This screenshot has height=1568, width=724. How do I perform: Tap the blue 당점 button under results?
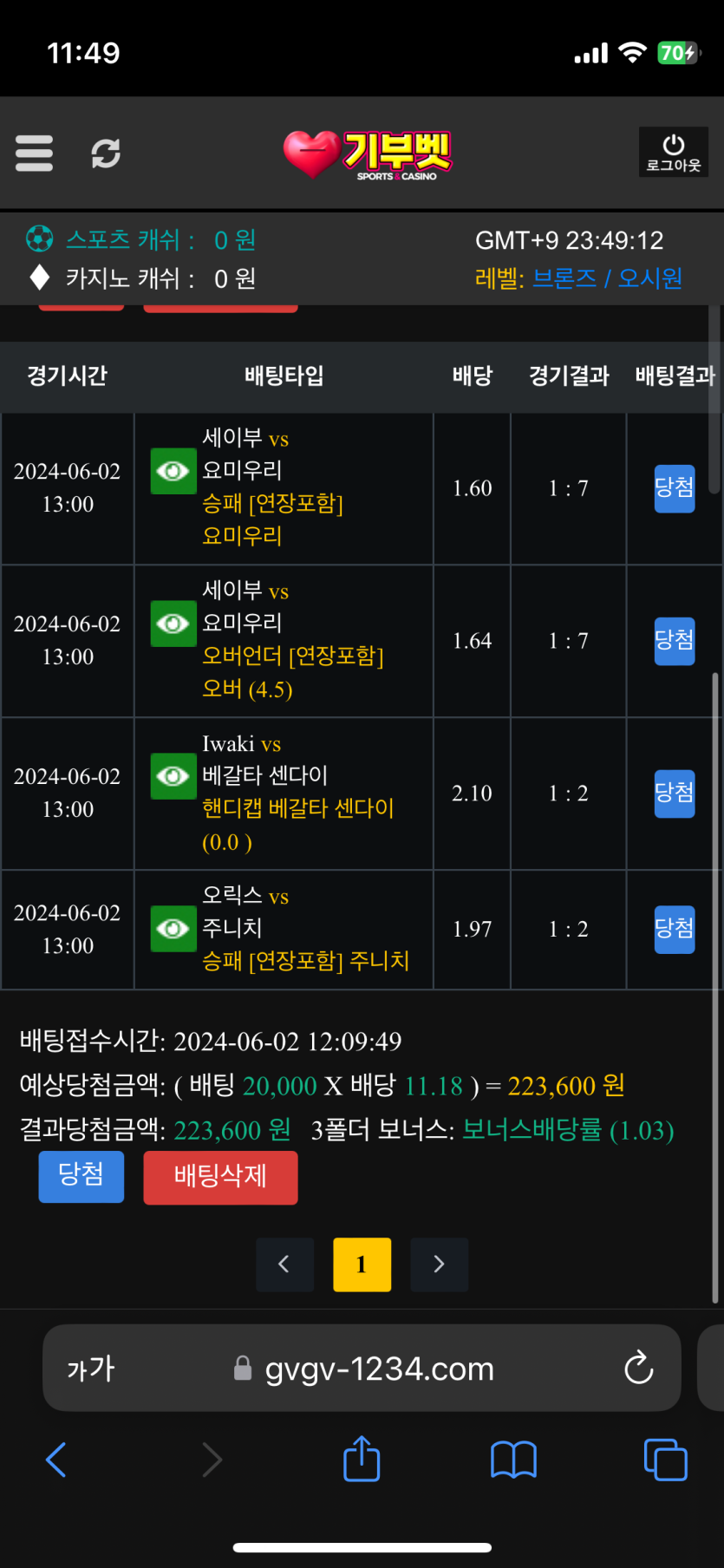[x=82, y=1176]
